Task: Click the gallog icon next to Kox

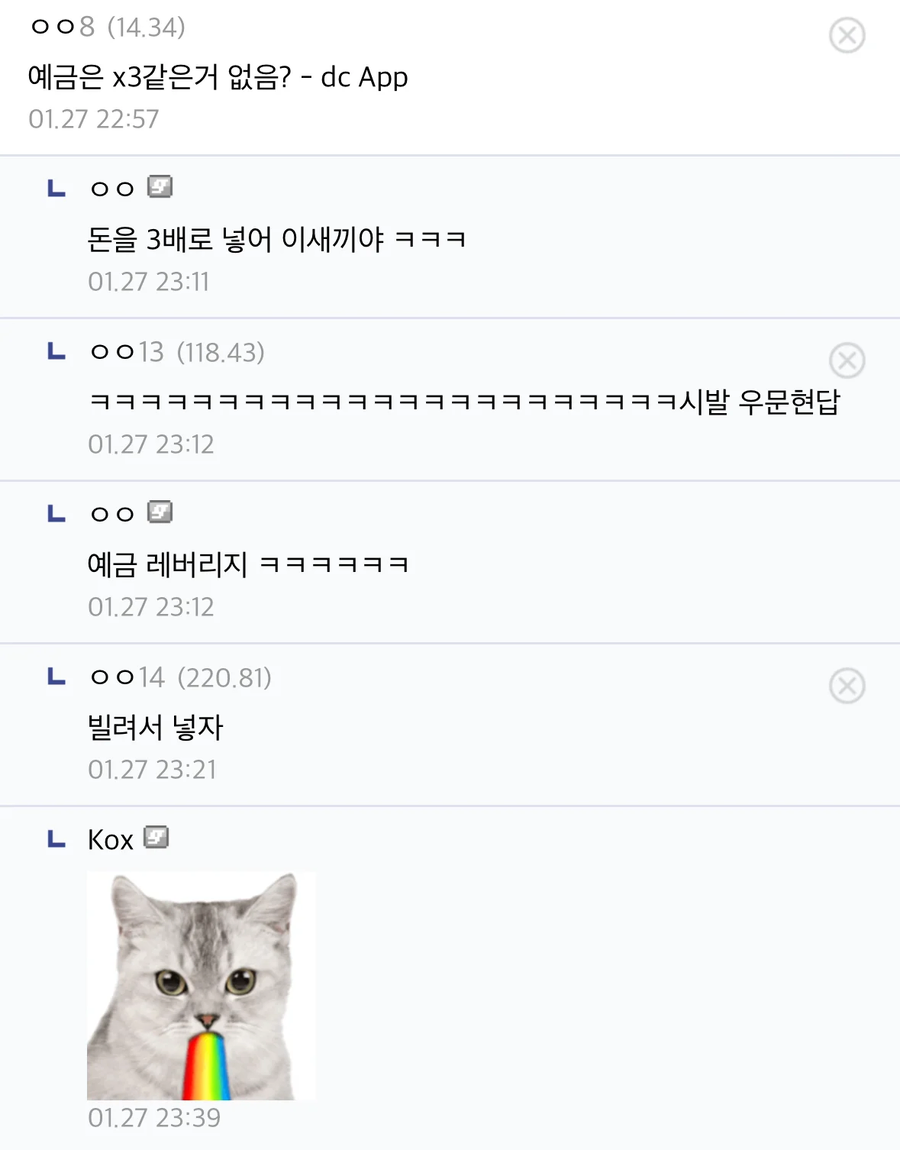Action: (x=155, y=838)
